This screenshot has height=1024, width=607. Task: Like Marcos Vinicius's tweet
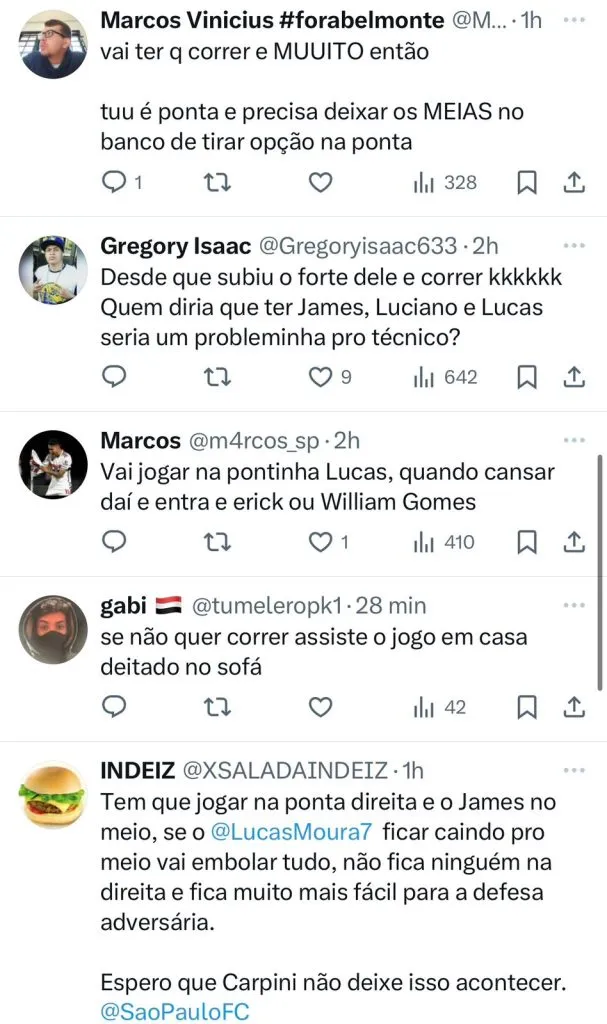pos(319,183)
